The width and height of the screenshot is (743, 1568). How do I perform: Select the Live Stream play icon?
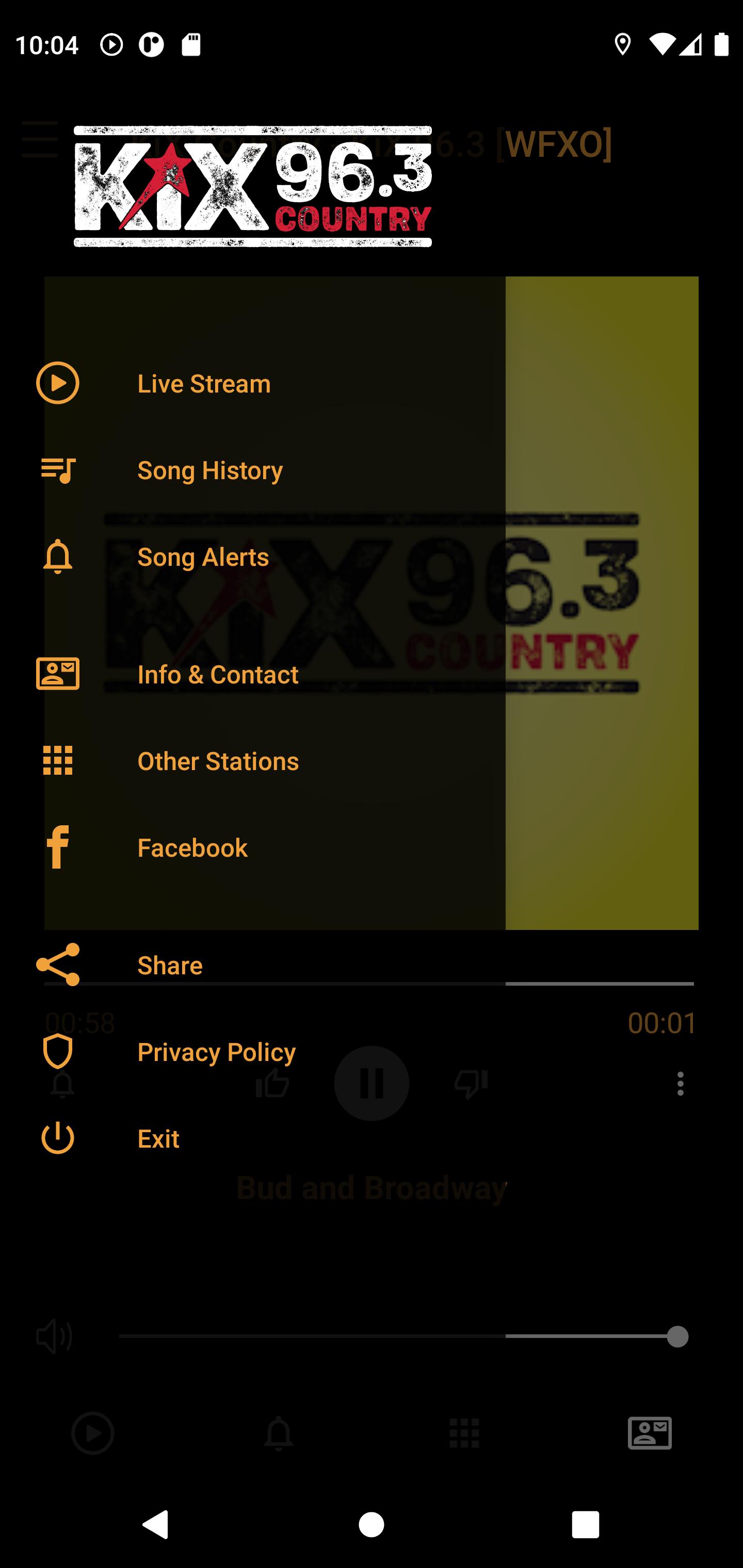click(x=58, y=383)
